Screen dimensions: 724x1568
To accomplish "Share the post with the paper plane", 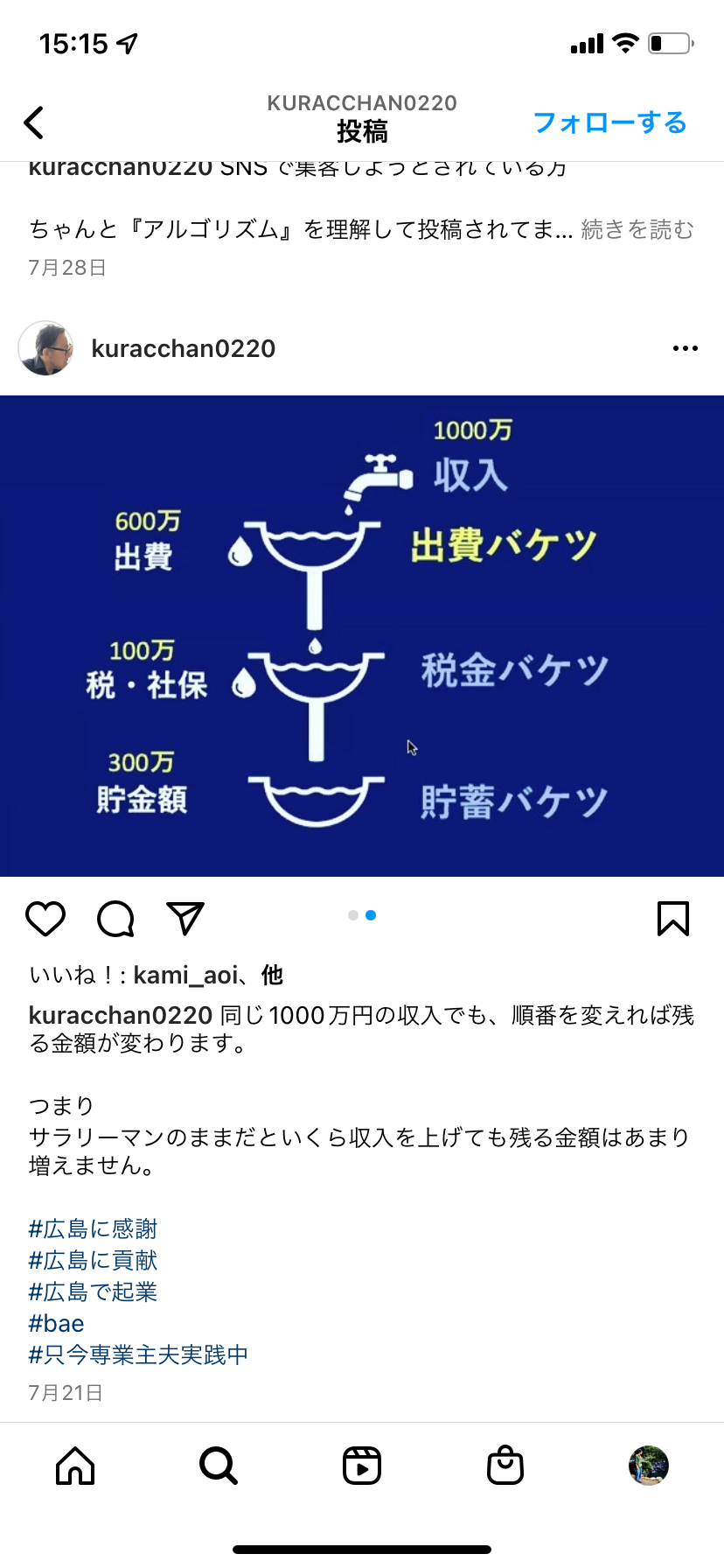I will (185, 919).
